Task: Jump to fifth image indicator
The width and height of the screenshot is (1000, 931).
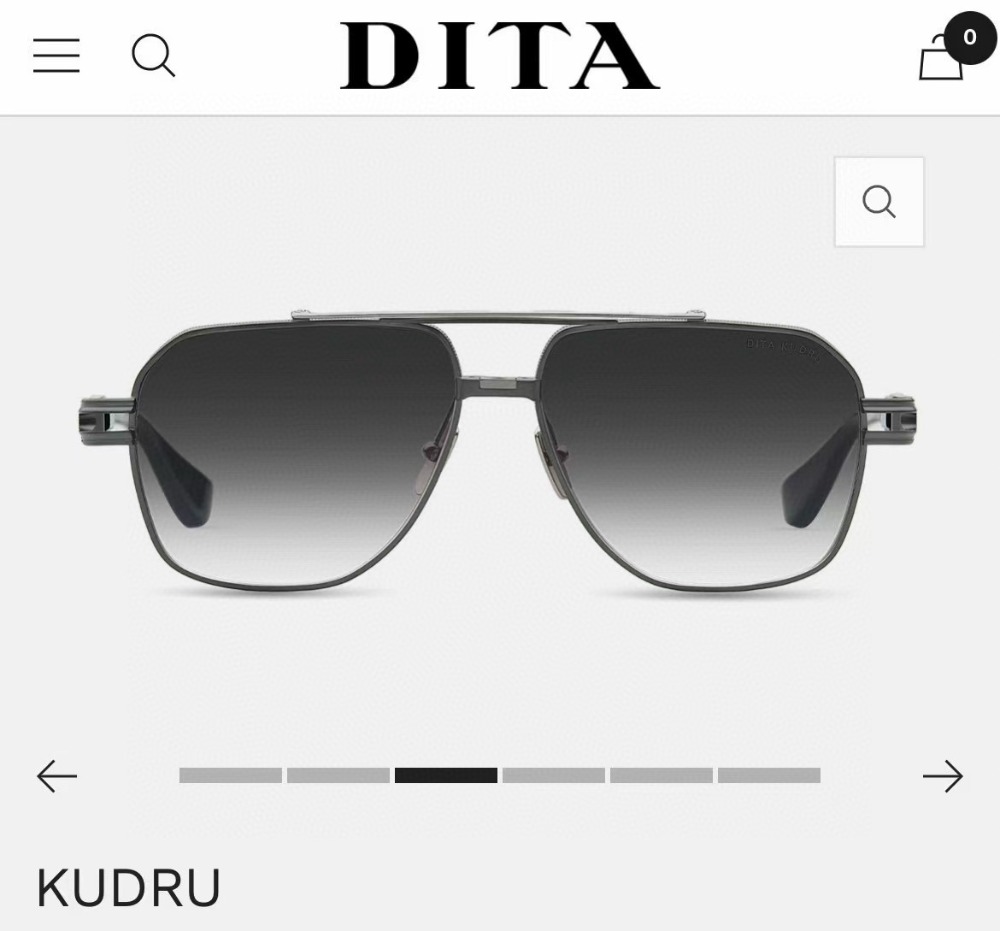Action: tap(661, 775)
